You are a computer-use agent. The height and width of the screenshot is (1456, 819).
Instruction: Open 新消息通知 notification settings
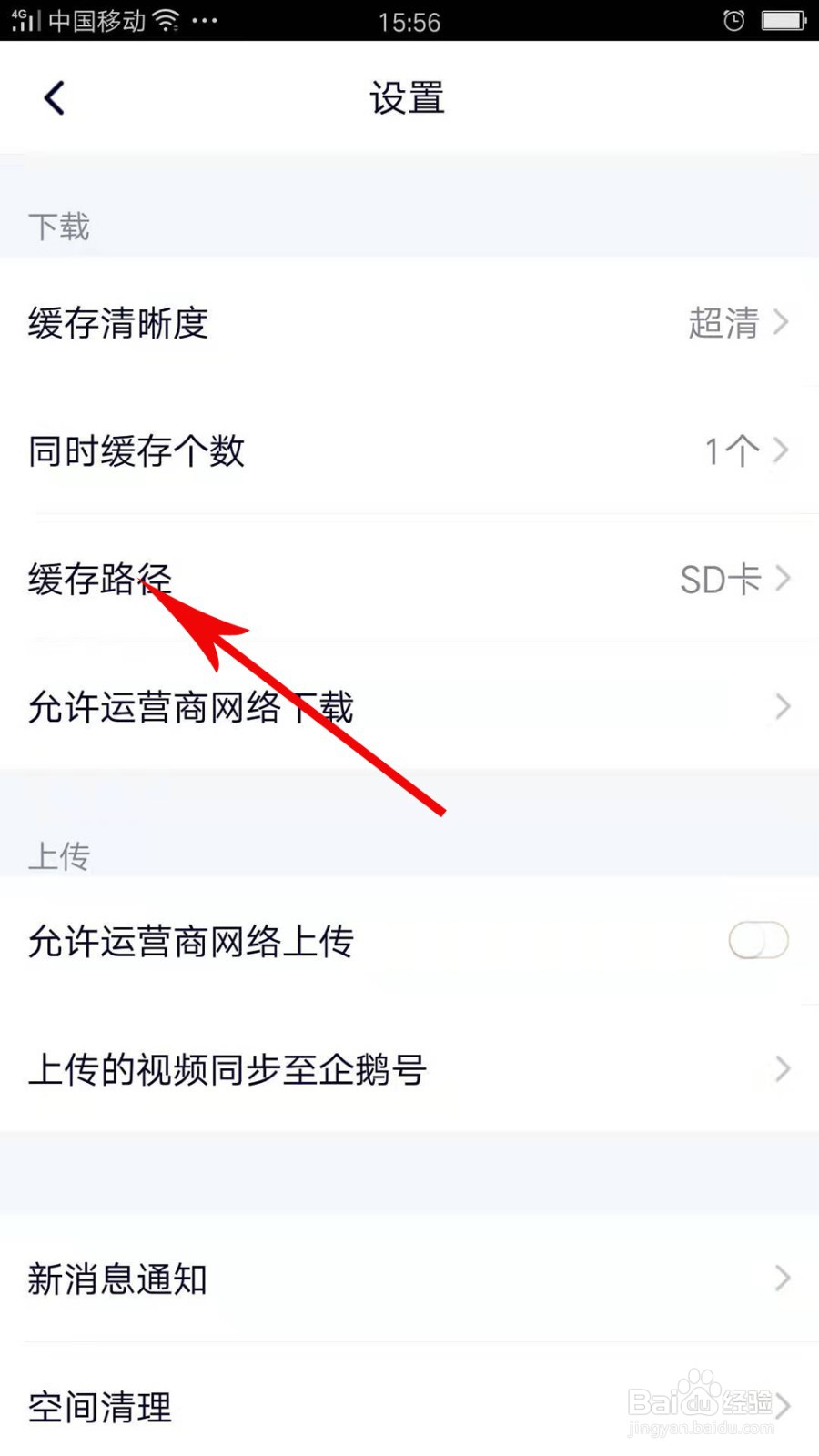click(409, 1279)
